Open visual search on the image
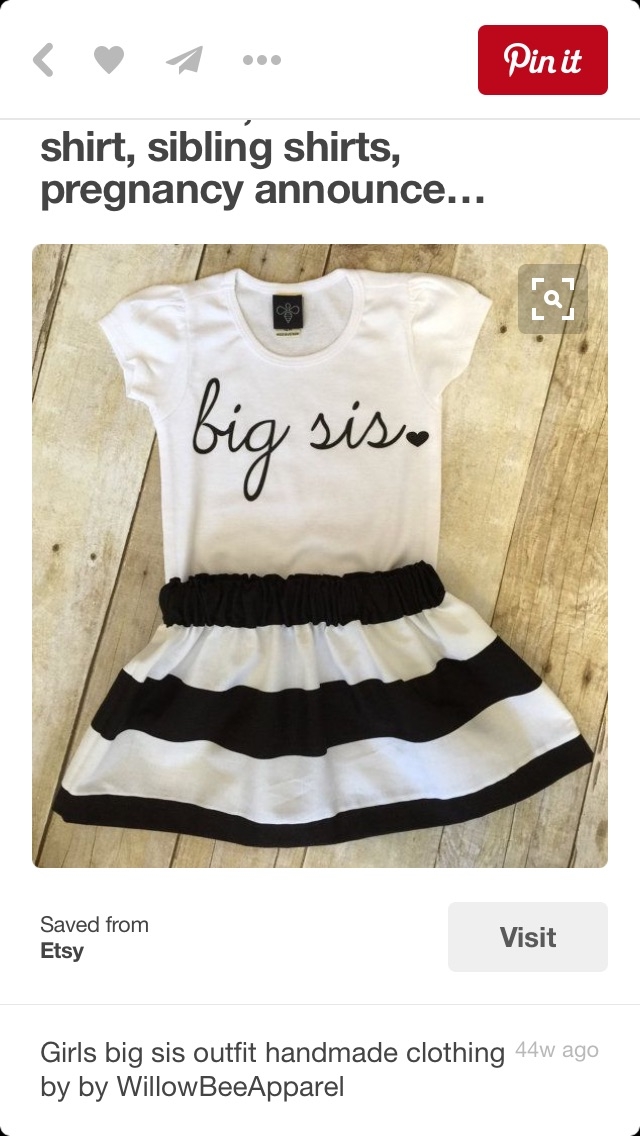This screenshot has height=1136, width=640. pos(552,298)
